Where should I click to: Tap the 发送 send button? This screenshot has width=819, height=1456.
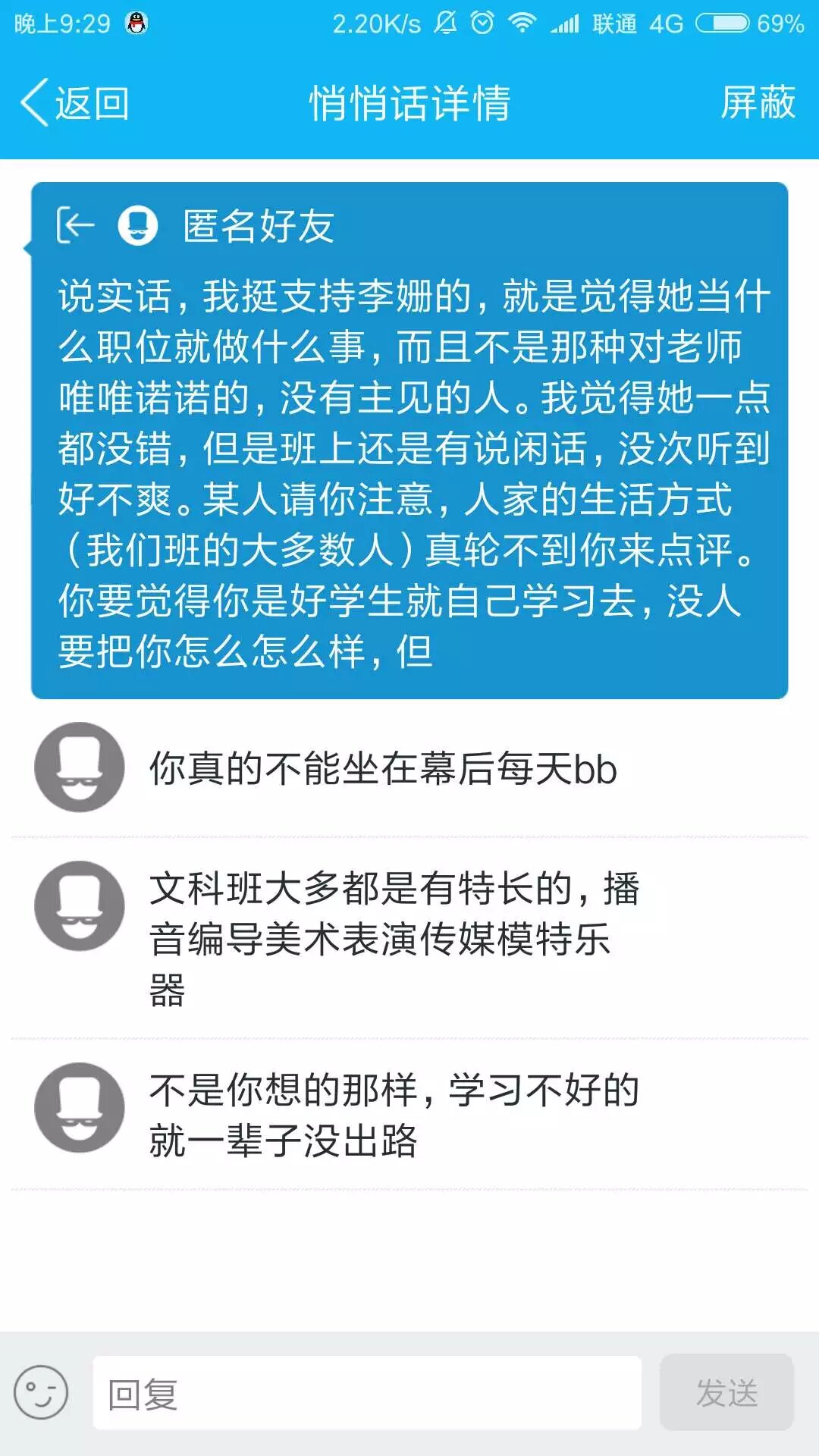pyautogui.click(x=726, y=1393)
